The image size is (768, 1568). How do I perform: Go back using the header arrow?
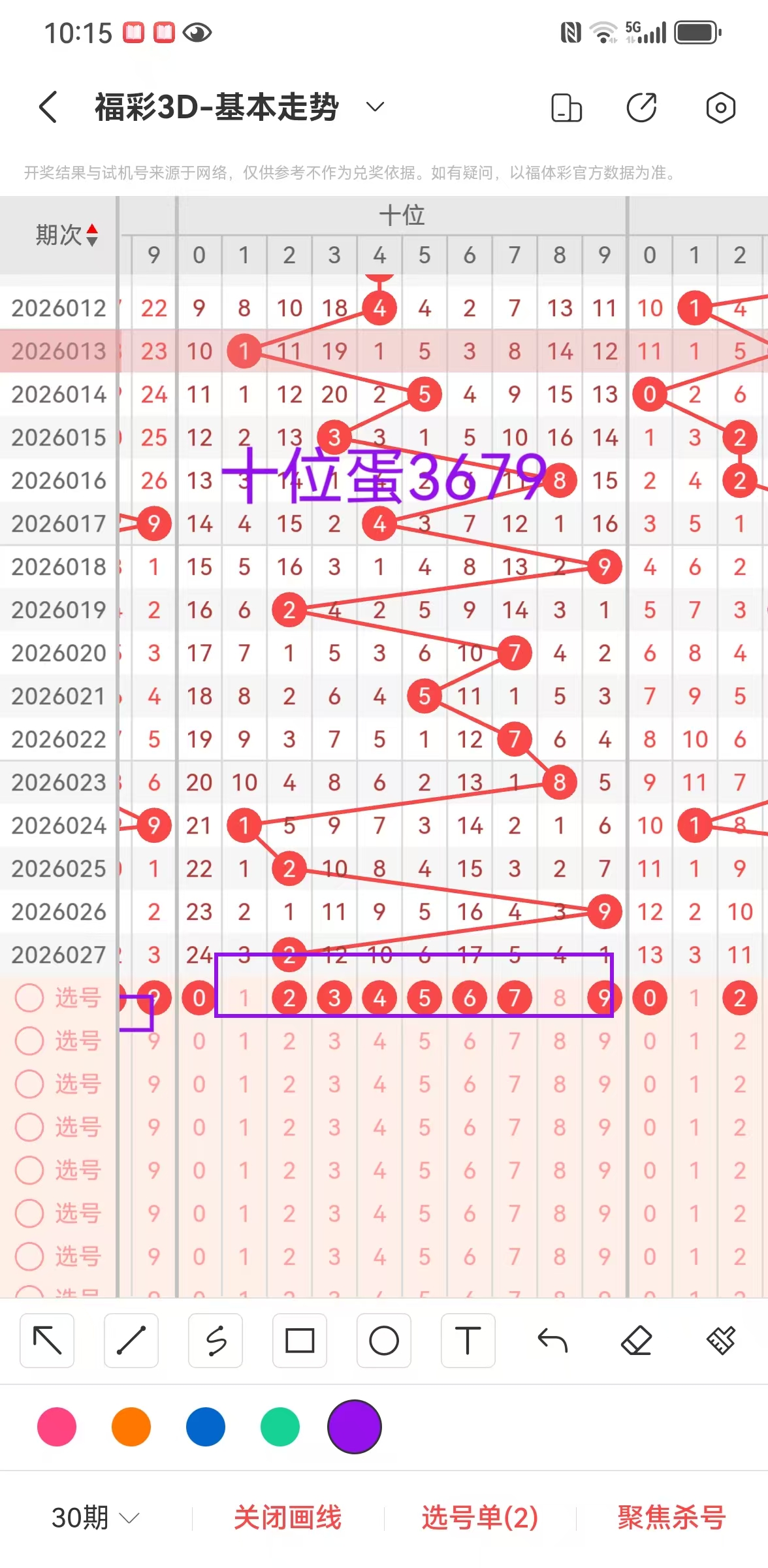pyautogui.click(x=48, y=107)
